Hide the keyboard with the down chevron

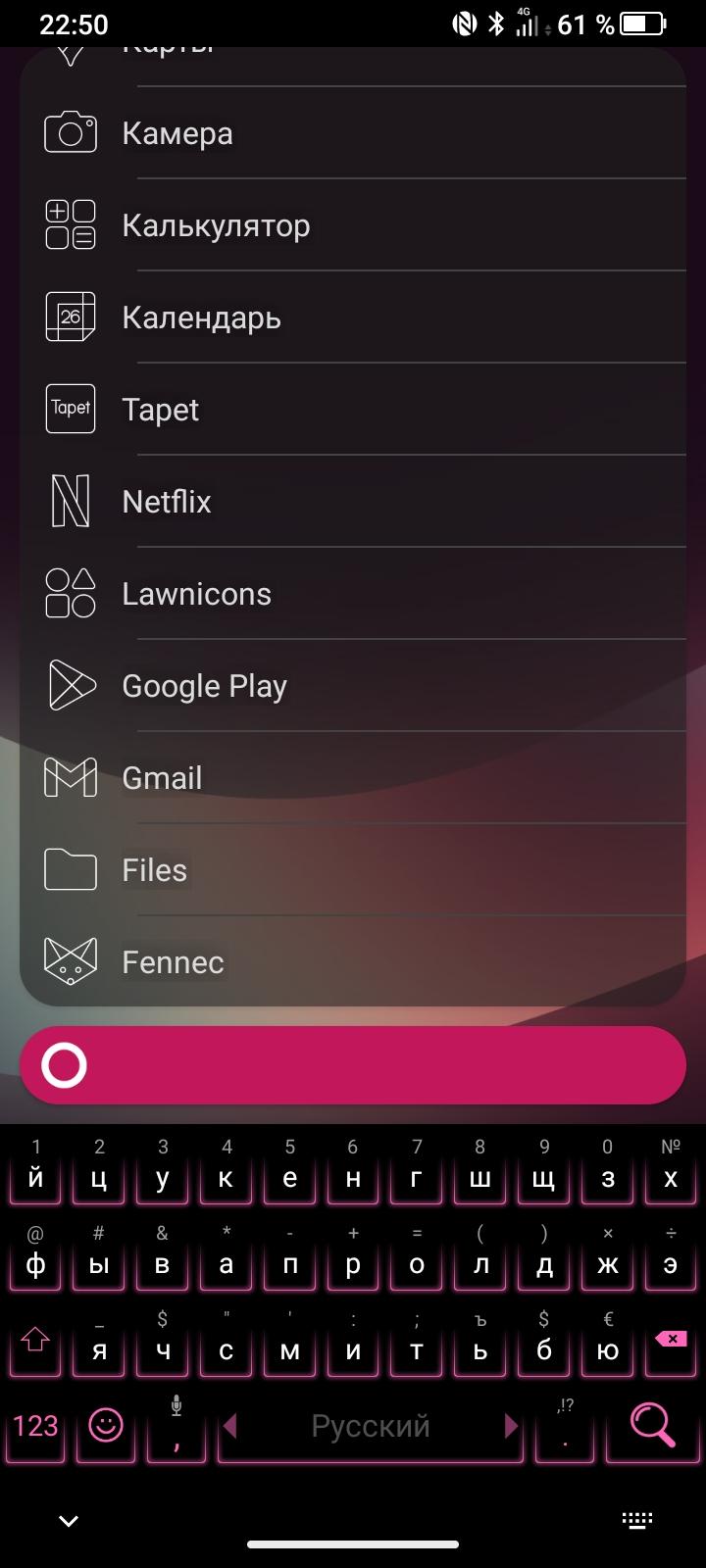tap(69, 1521)
